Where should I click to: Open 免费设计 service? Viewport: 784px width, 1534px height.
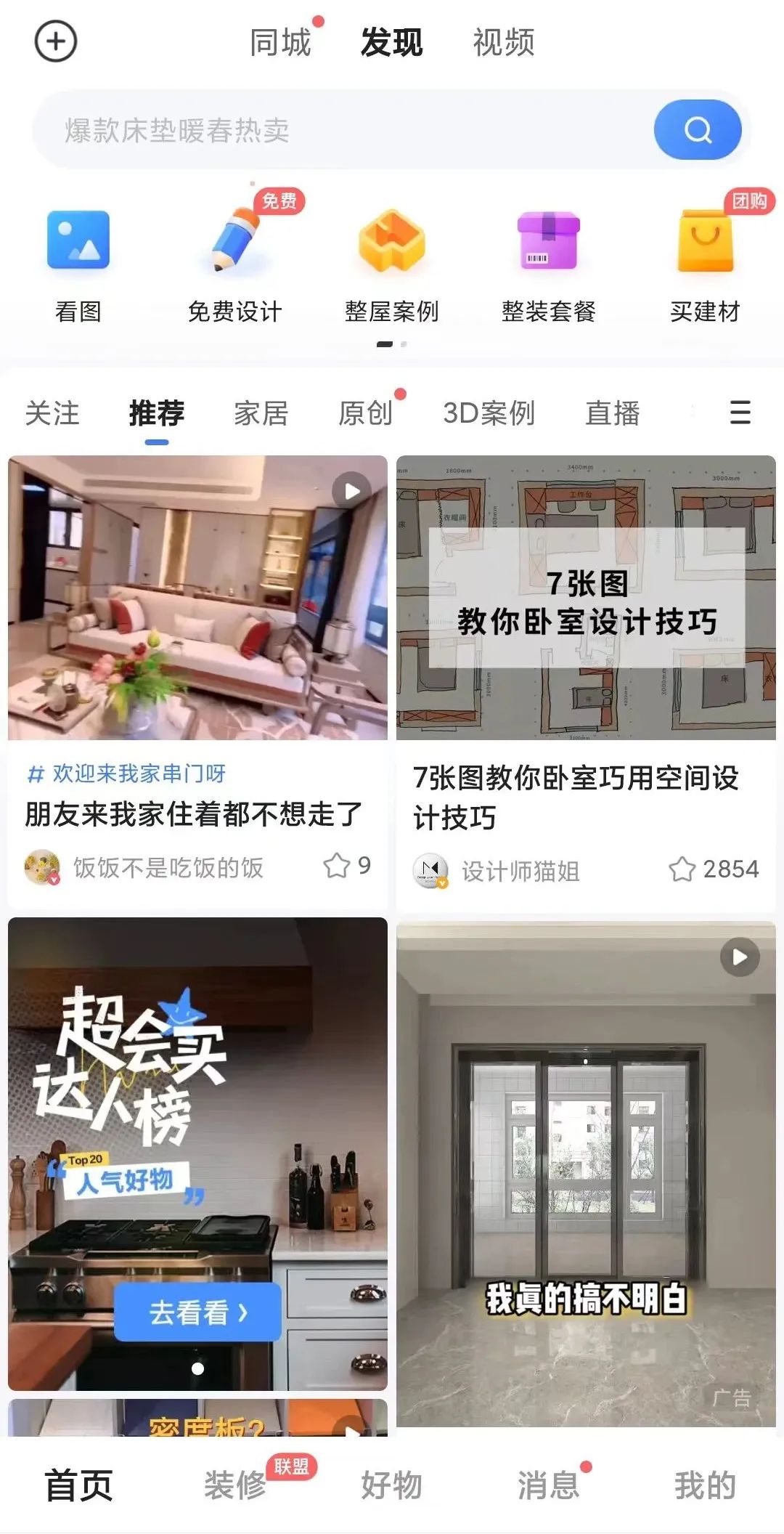(234, 261)
